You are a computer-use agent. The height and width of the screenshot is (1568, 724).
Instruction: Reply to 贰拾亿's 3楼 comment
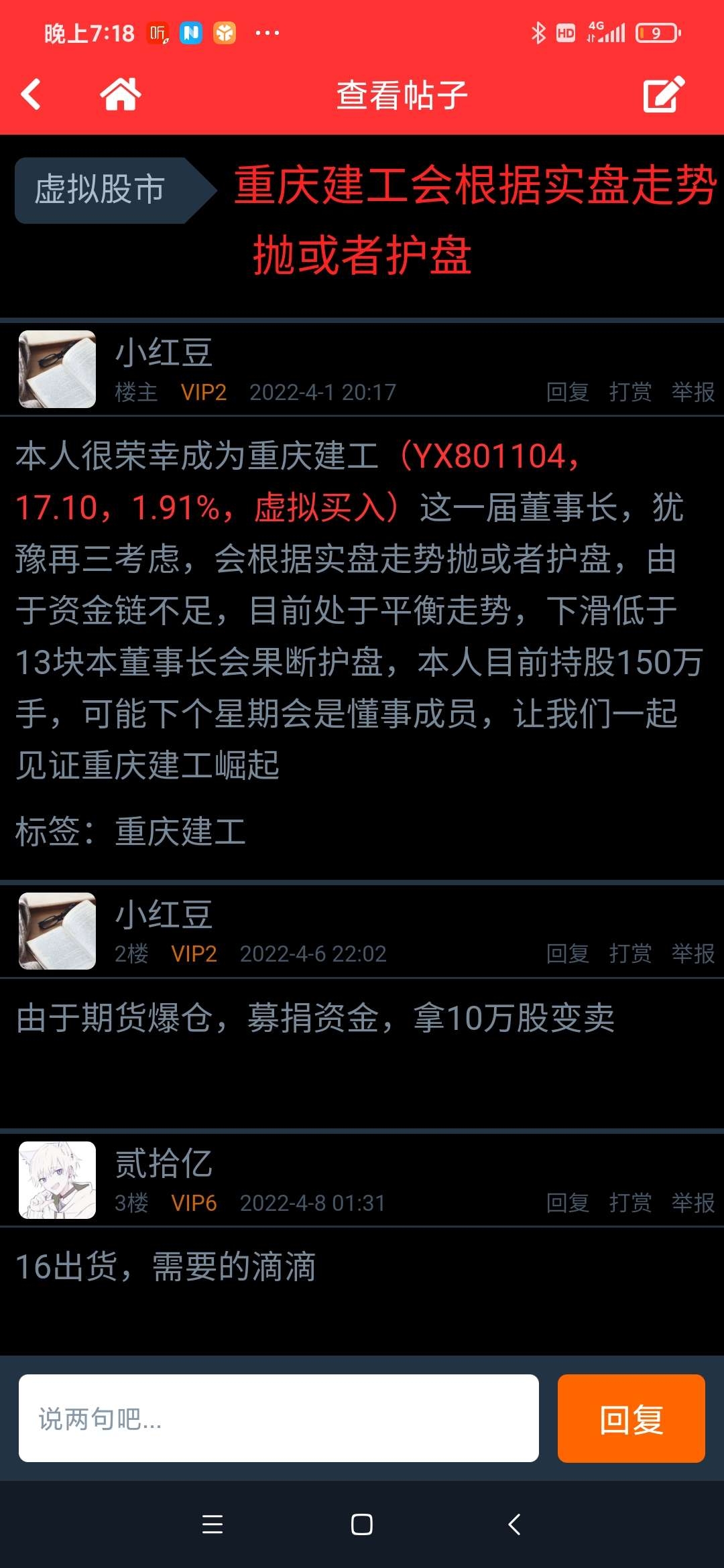coord(568,1203)
